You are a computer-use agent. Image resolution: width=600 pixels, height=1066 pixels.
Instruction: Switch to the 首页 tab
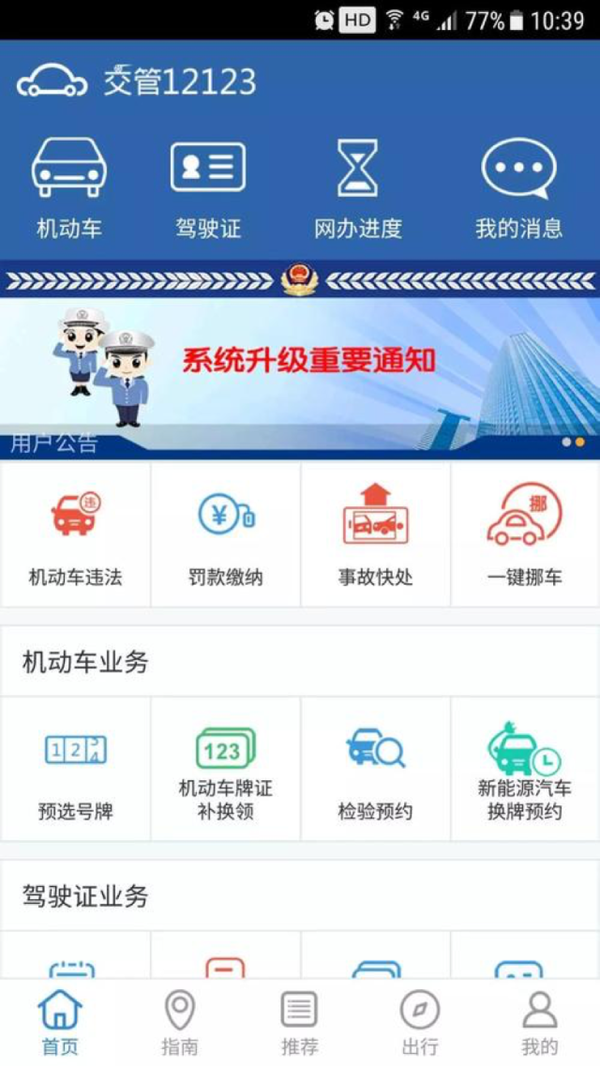click(x=60, y=1022)
